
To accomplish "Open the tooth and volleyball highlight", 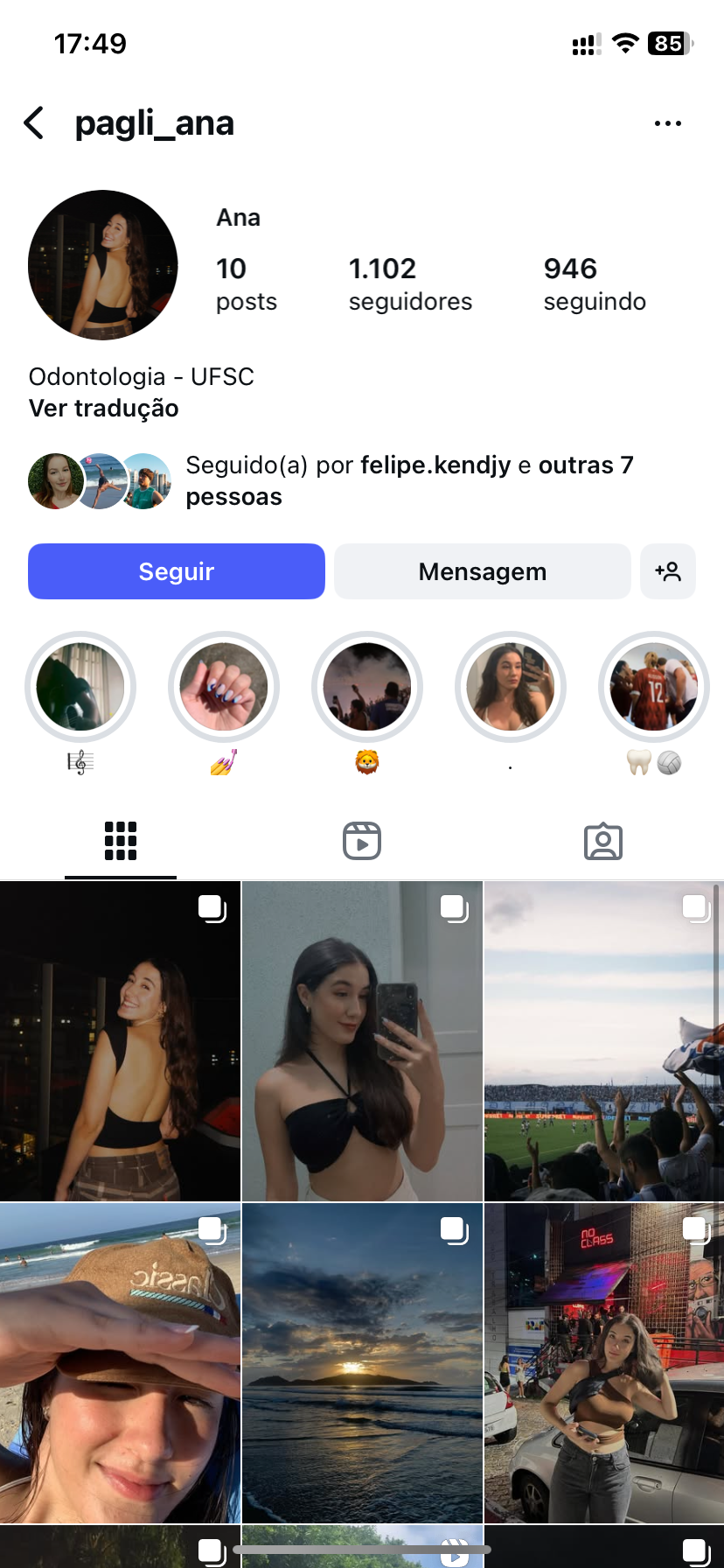I will [653, 688].
